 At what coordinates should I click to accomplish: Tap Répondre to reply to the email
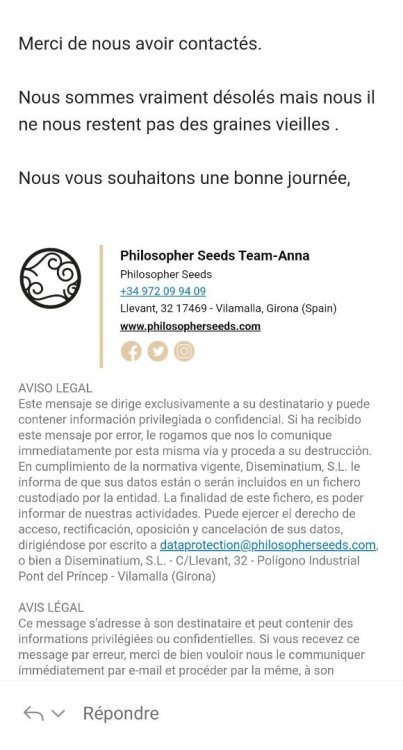point(121,713)
